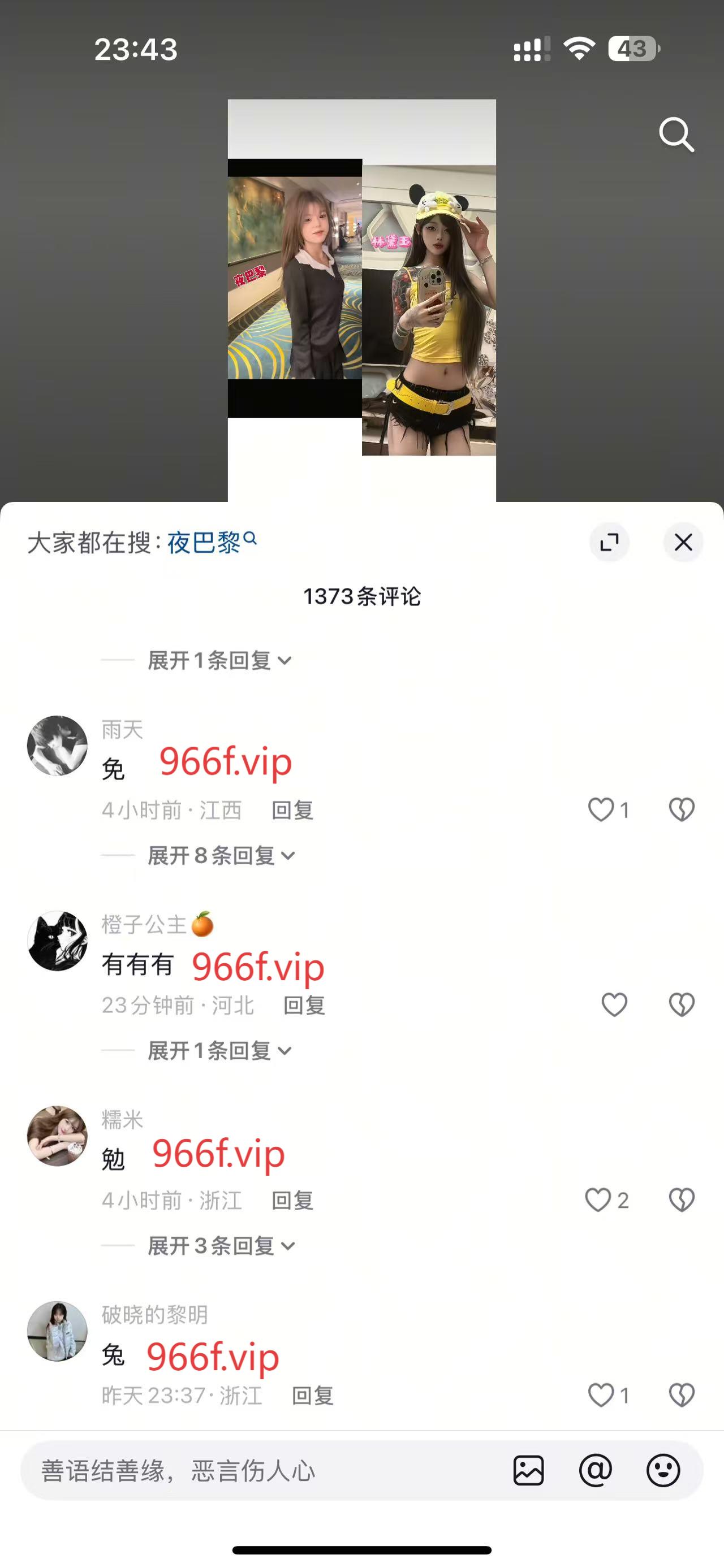724x1568 pixels.
Task: Dislike 糯米's comment
Action: pyautogui.click(x=682, y=1199)
